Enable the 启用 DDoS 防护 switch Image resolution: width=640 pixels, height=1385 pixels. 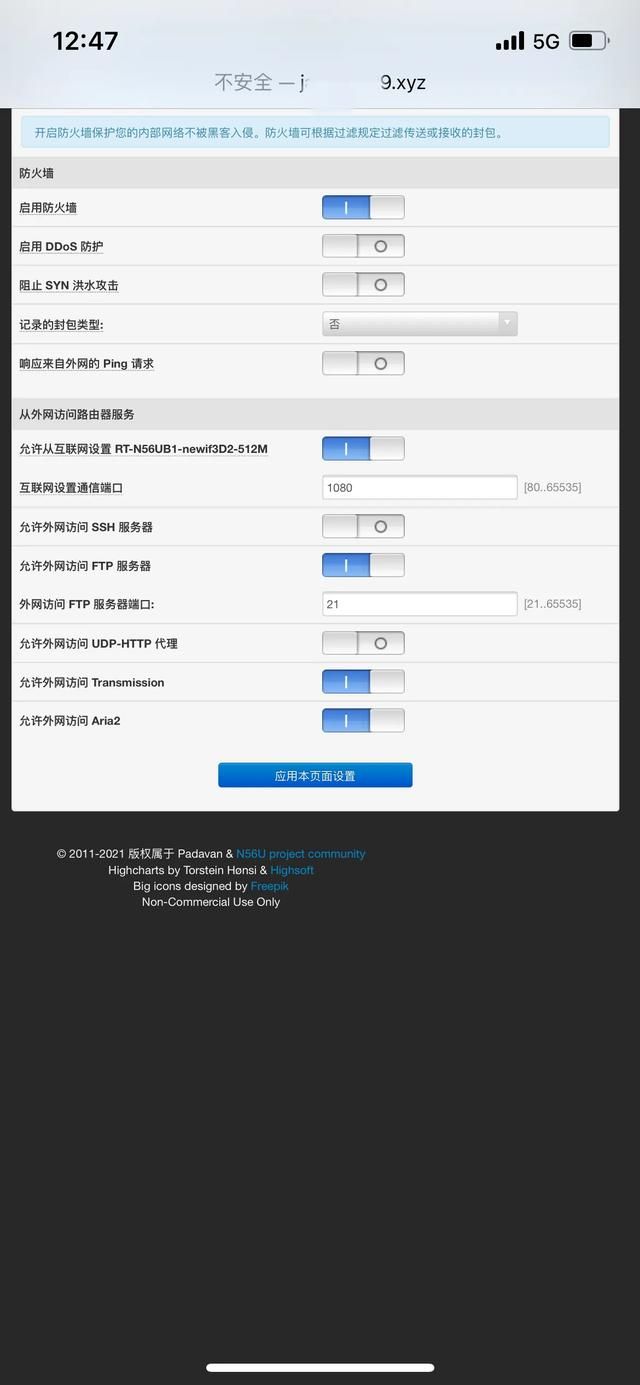[363, 246]
